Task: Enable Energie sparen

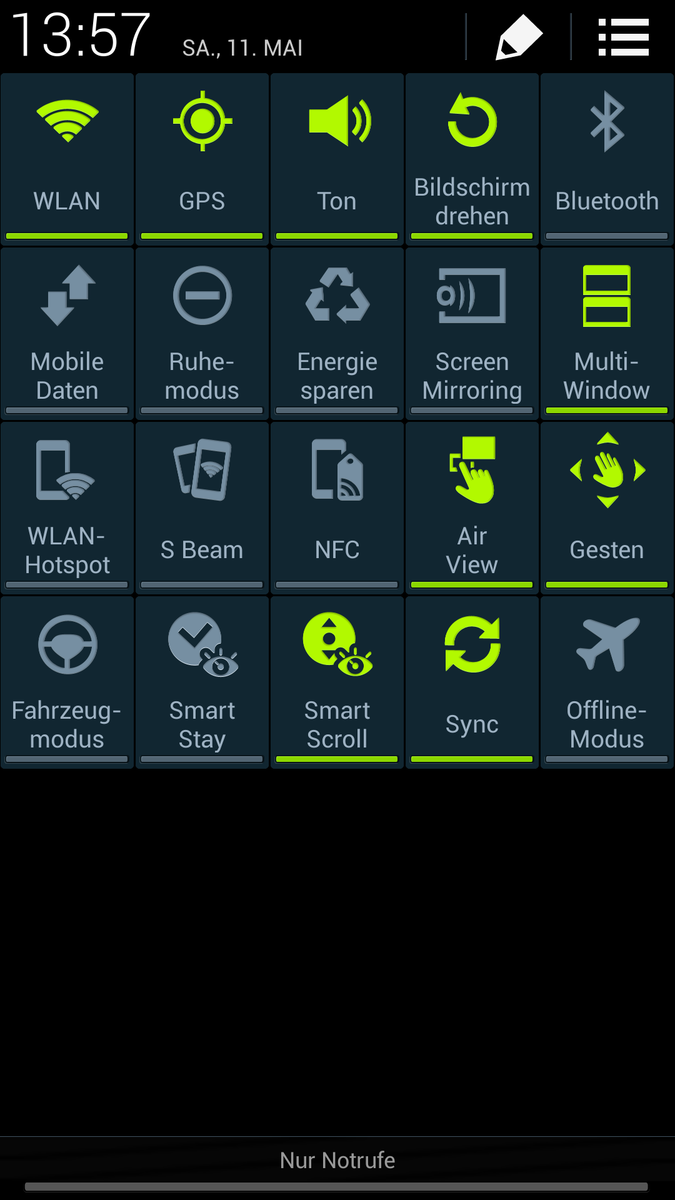Action: 337,332
